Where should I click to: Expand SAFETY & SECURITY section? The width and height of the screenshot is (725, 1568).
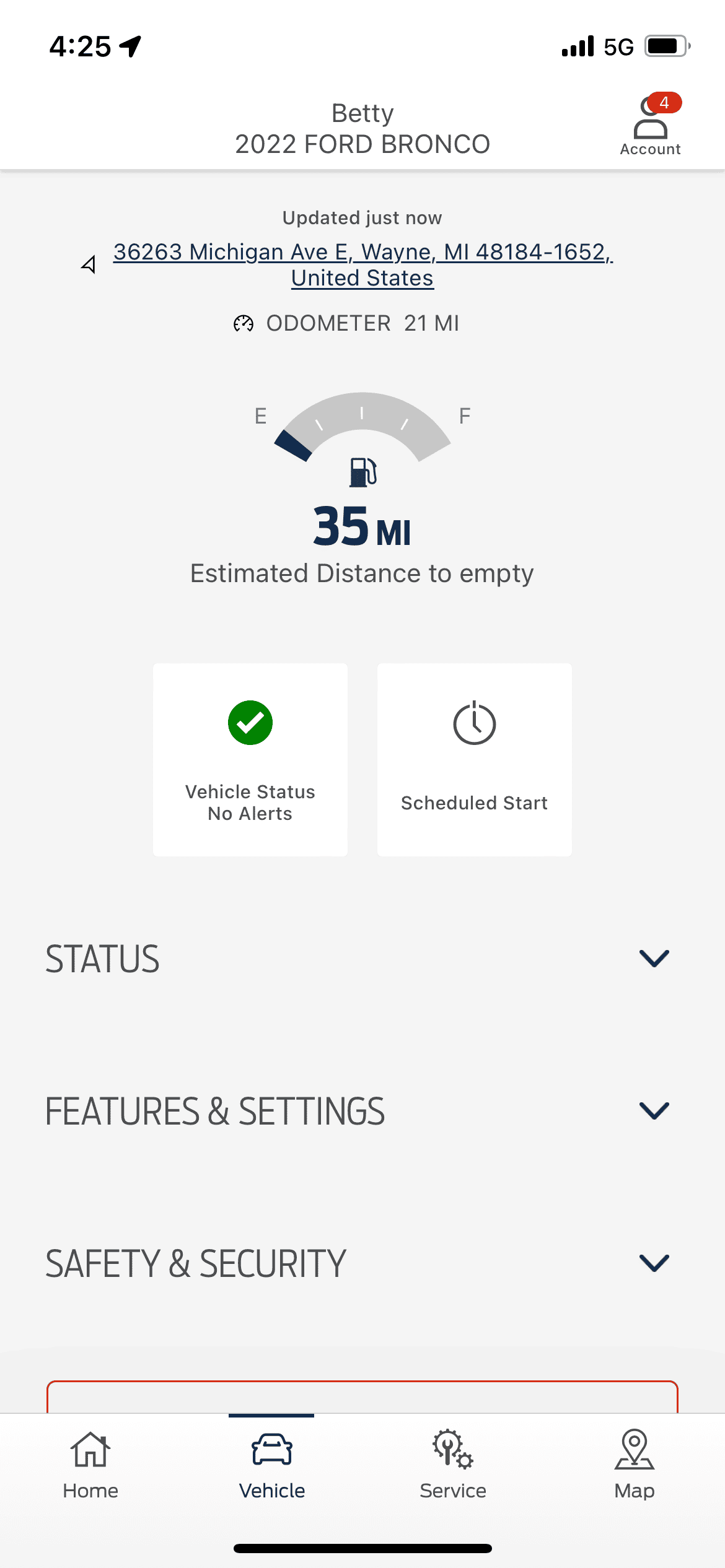362,1263
